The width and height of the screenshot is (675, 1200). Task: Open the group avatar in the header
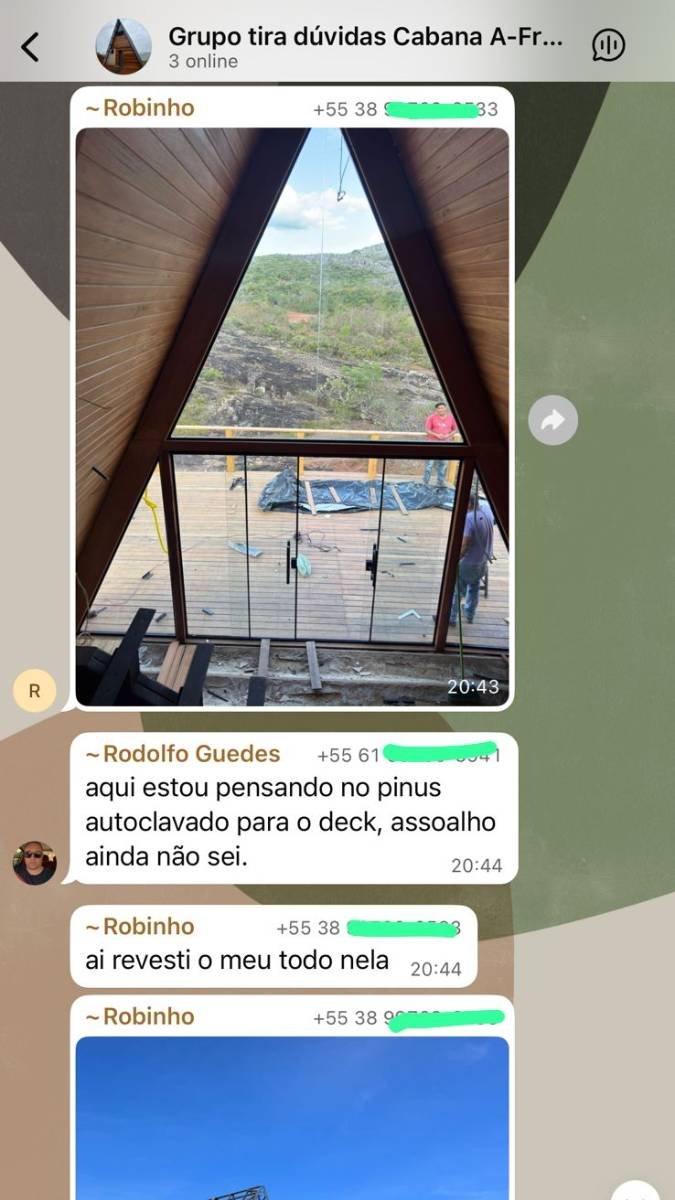123,46
